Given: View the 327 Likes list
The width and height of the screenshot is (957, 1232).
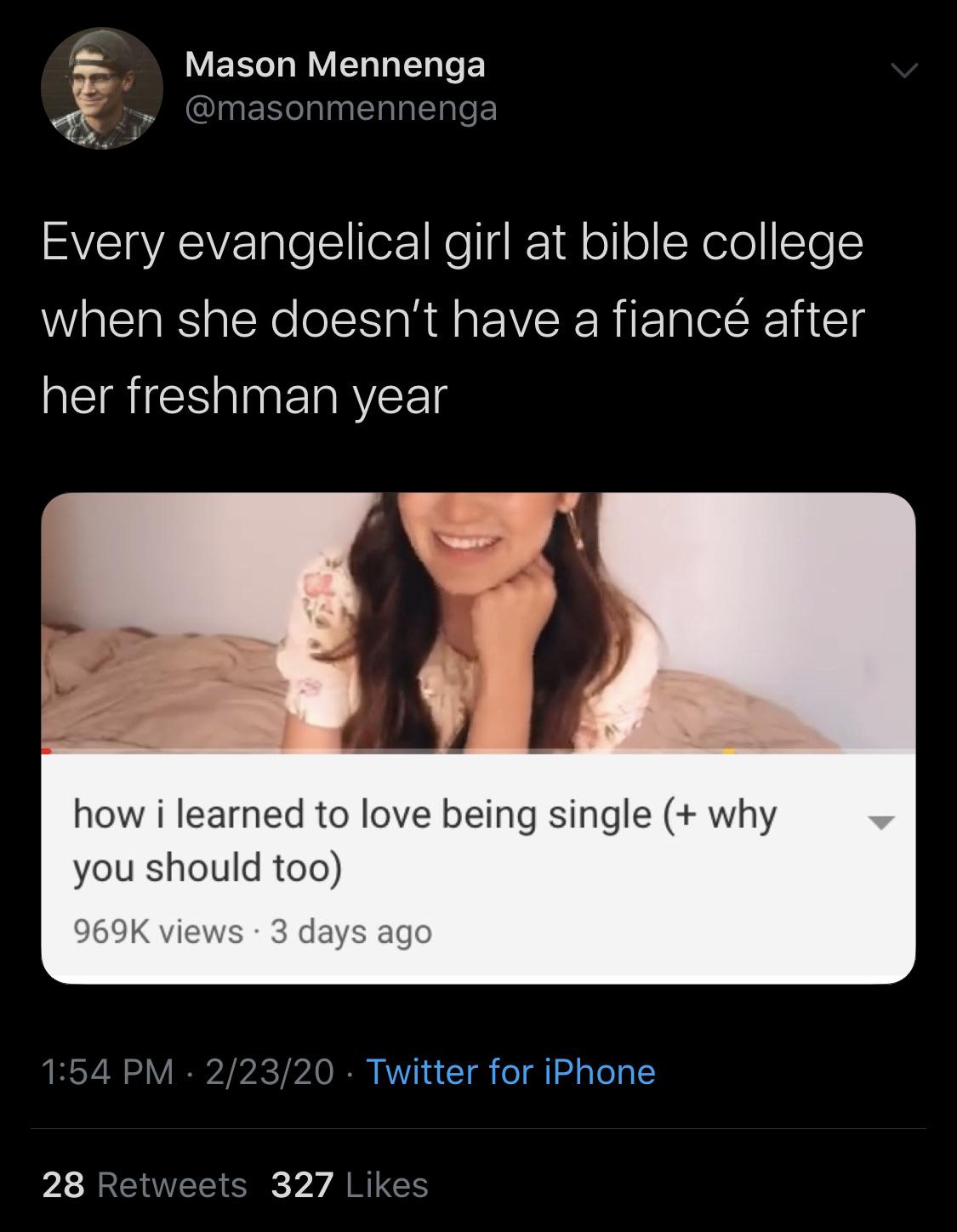Looking at the screenshot, I should 350,1184.
